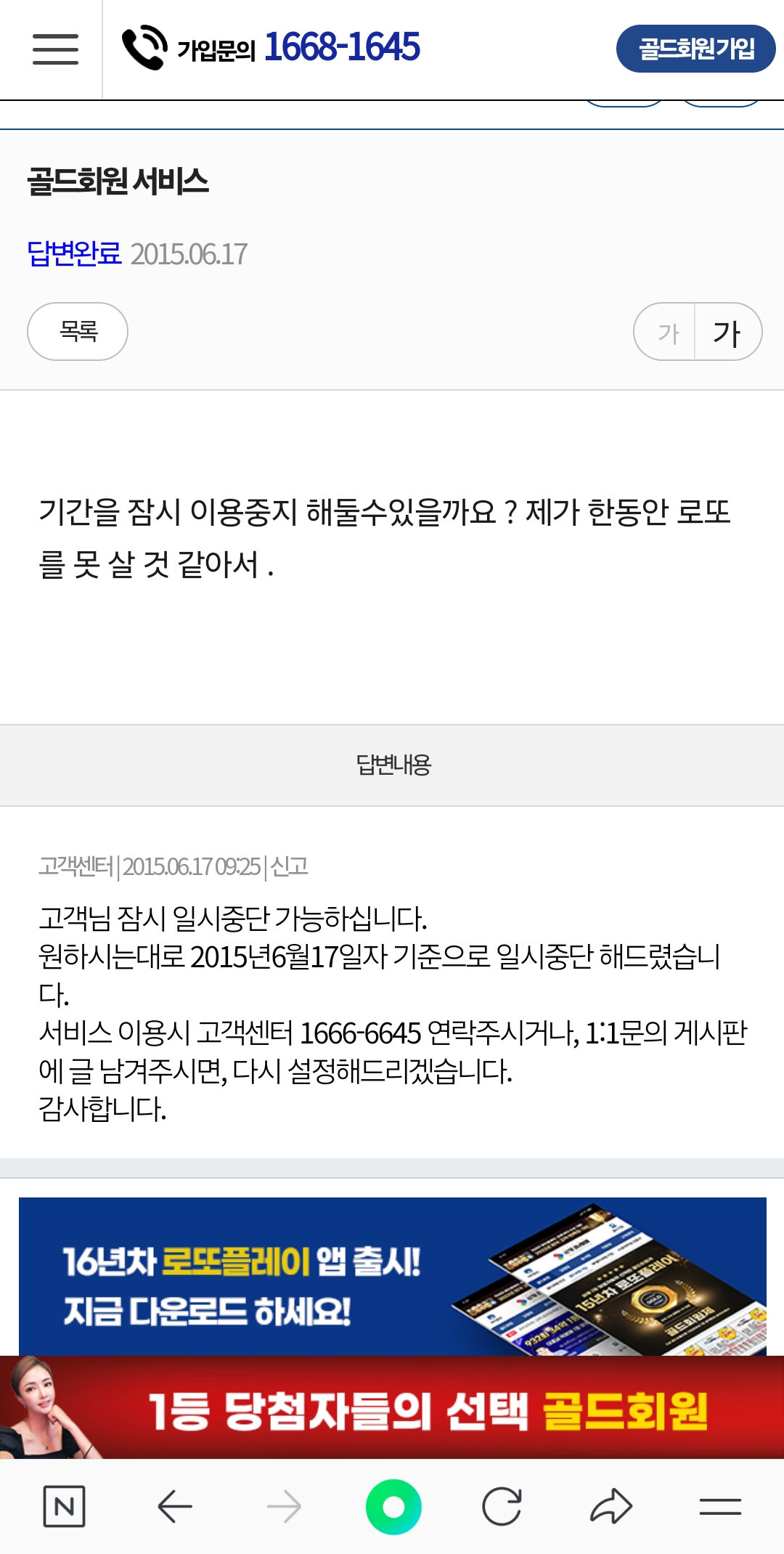Open the 1등 당첨자들의 선택 골드회원 banner
This screenshot has width=784, height=1554.
click(x=392, y=1409)
